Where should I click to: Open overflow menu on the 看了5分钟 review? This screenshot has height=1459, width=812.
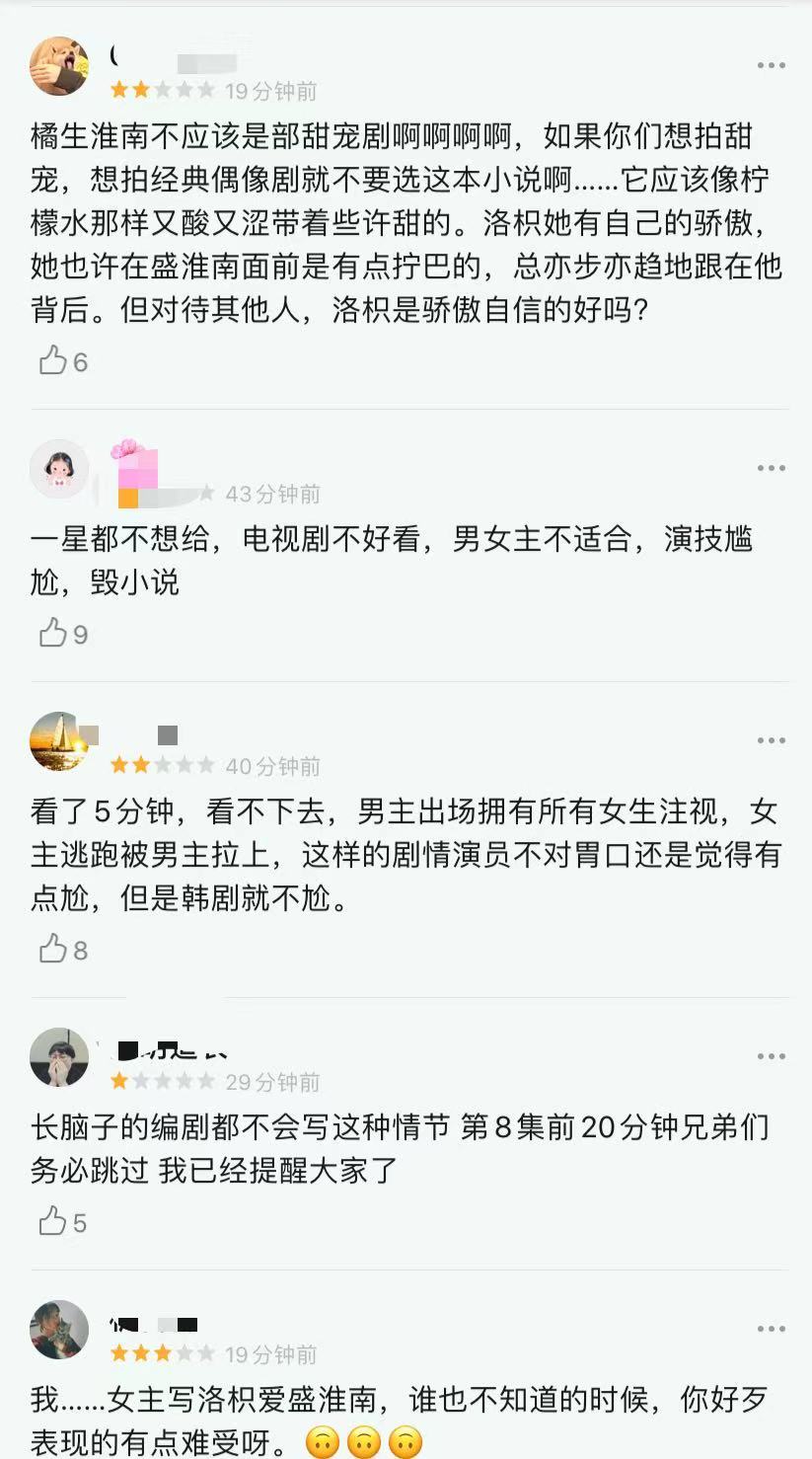[771, 740]
